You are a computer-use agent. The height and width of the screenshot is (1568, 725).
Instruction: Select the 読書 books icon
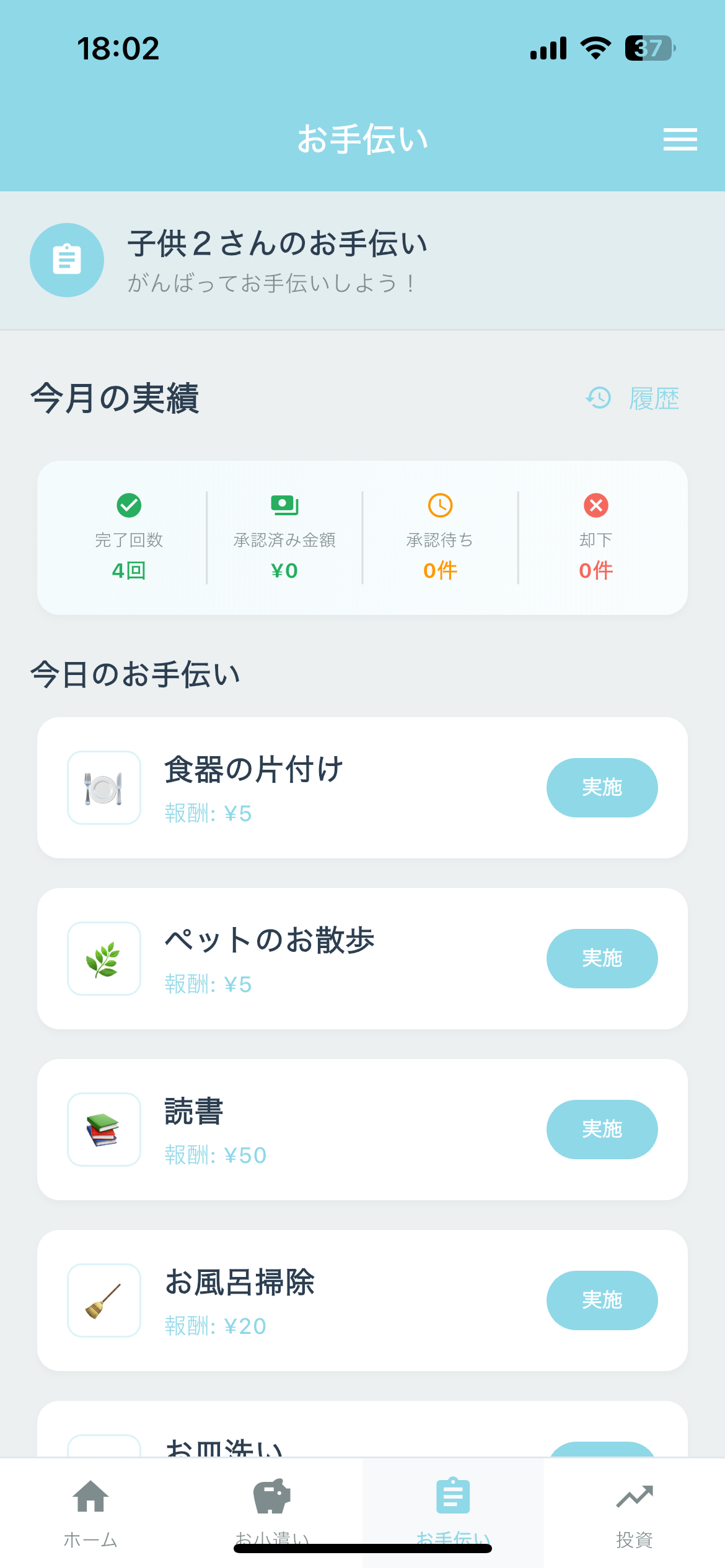point(103,1129)
